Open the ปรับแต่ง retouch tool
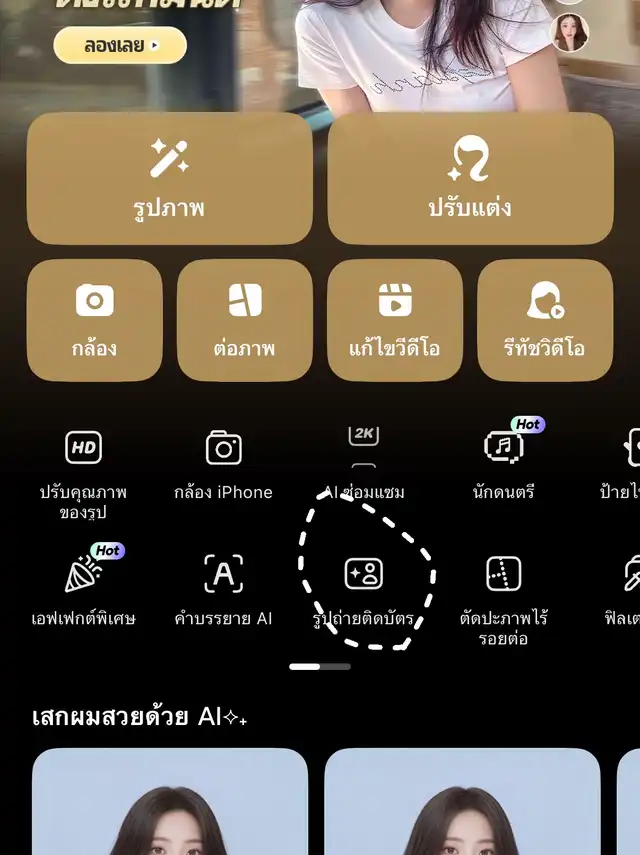 470,178
